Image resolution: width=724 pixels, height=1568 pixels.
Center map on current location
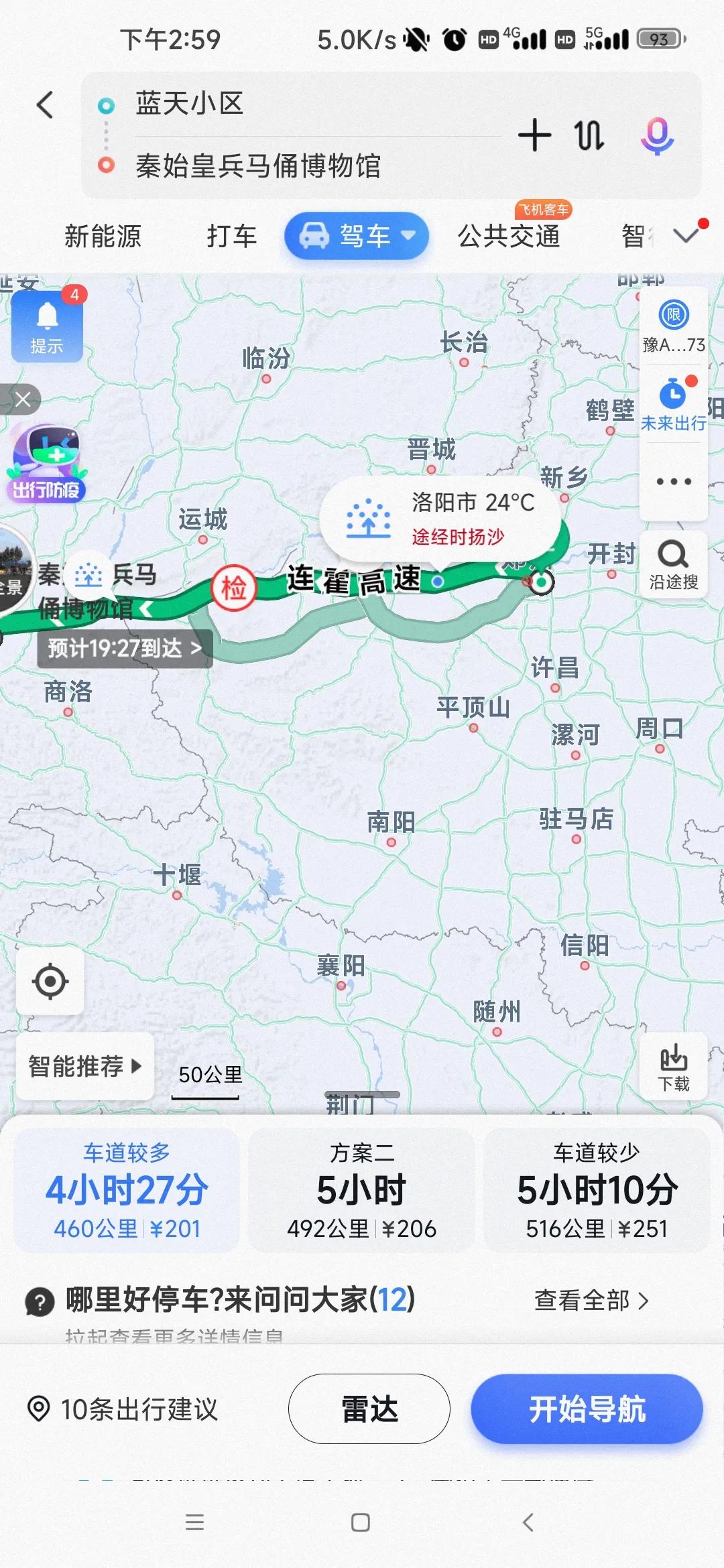50,980
